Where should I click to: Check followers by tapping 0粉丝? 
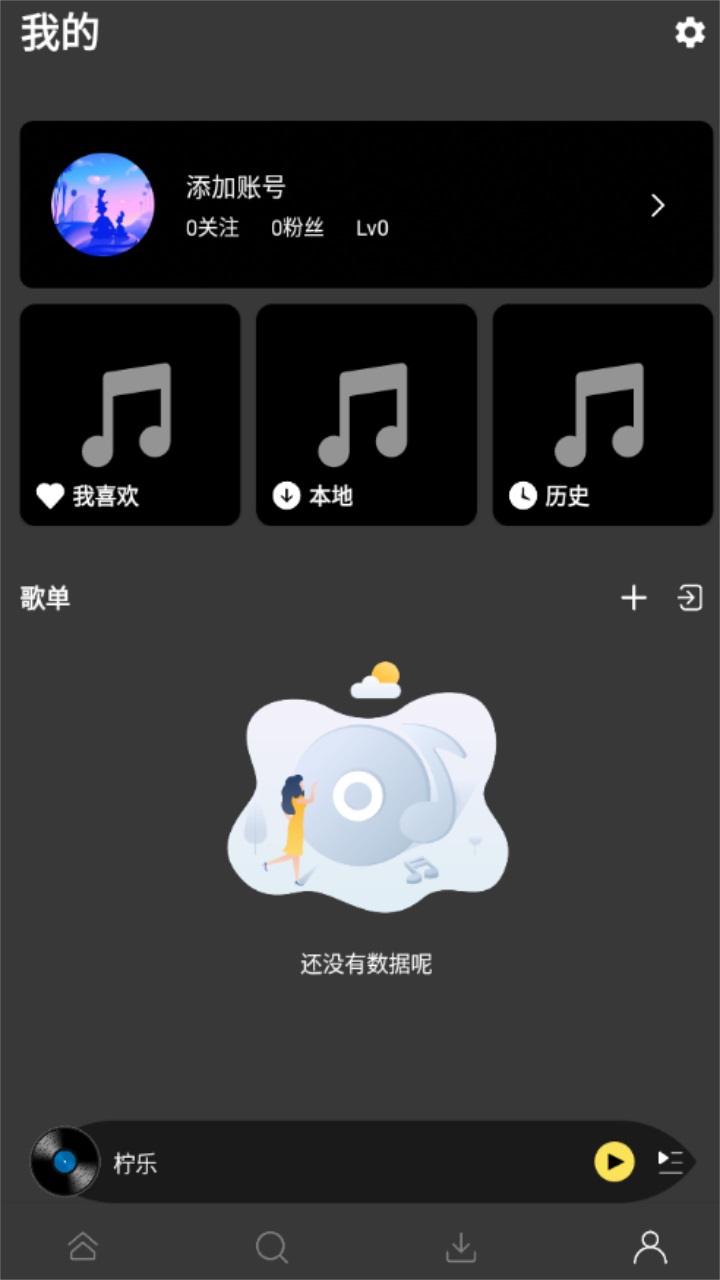(x=297, y=228)
